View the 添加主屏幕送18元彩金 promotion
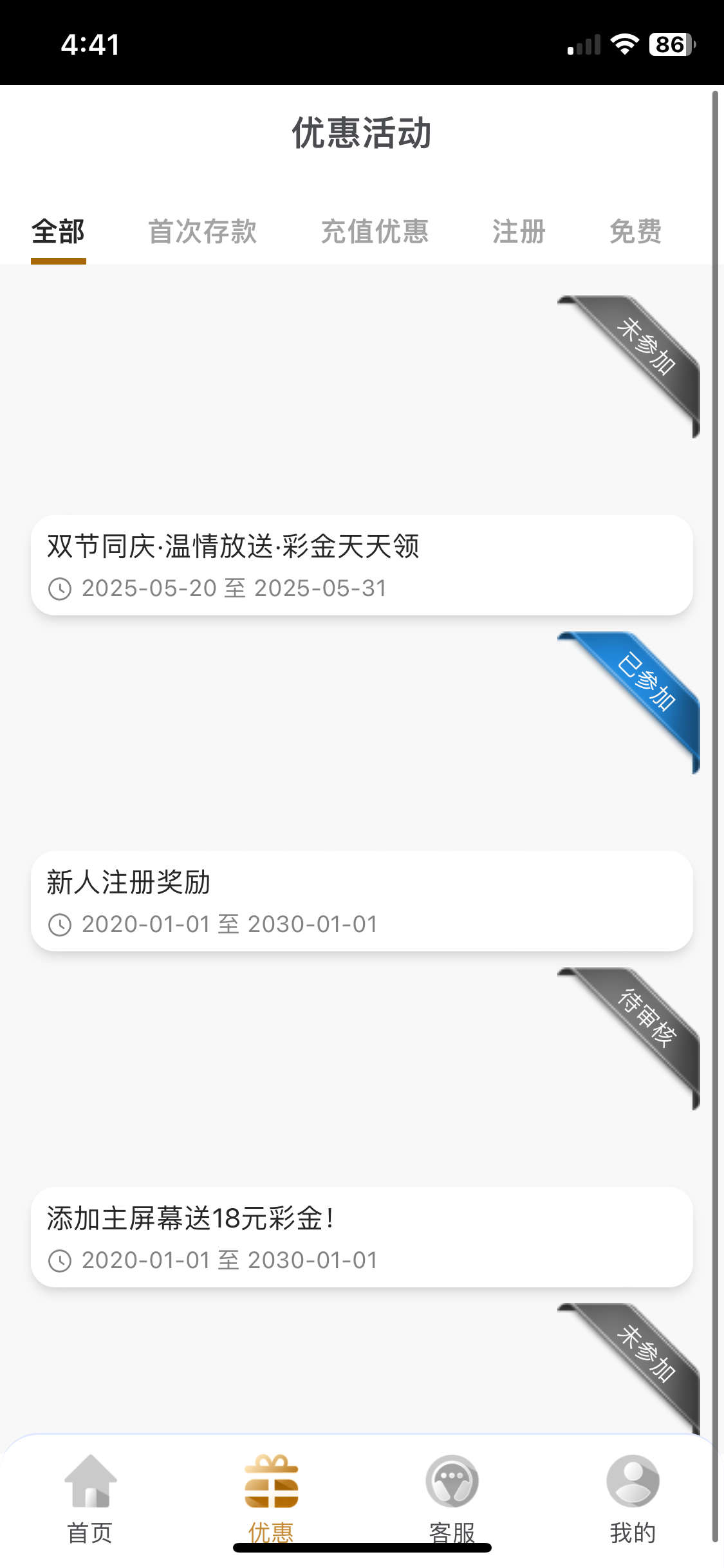 362,1237
